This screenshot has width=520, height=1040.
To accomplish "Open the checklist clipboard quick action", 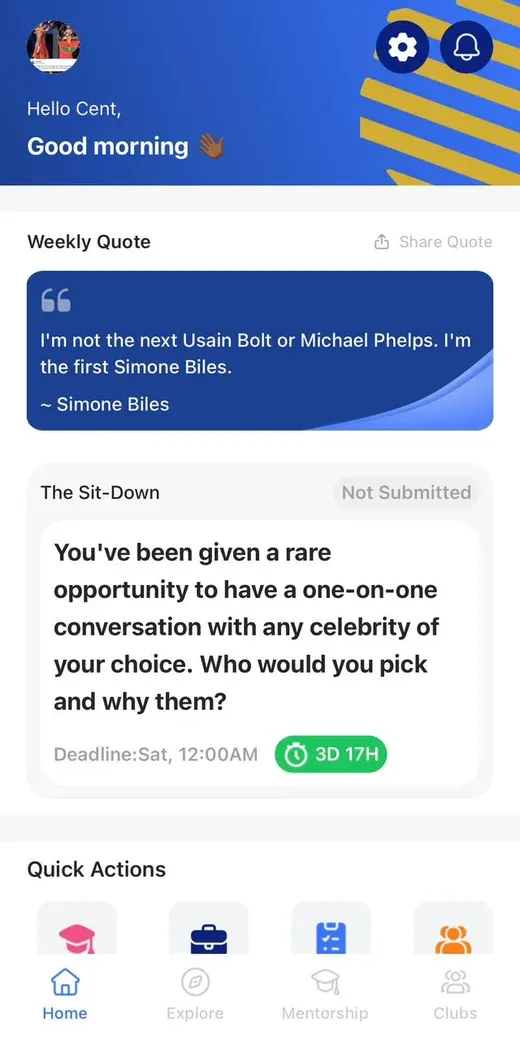I will coord(331,929).
